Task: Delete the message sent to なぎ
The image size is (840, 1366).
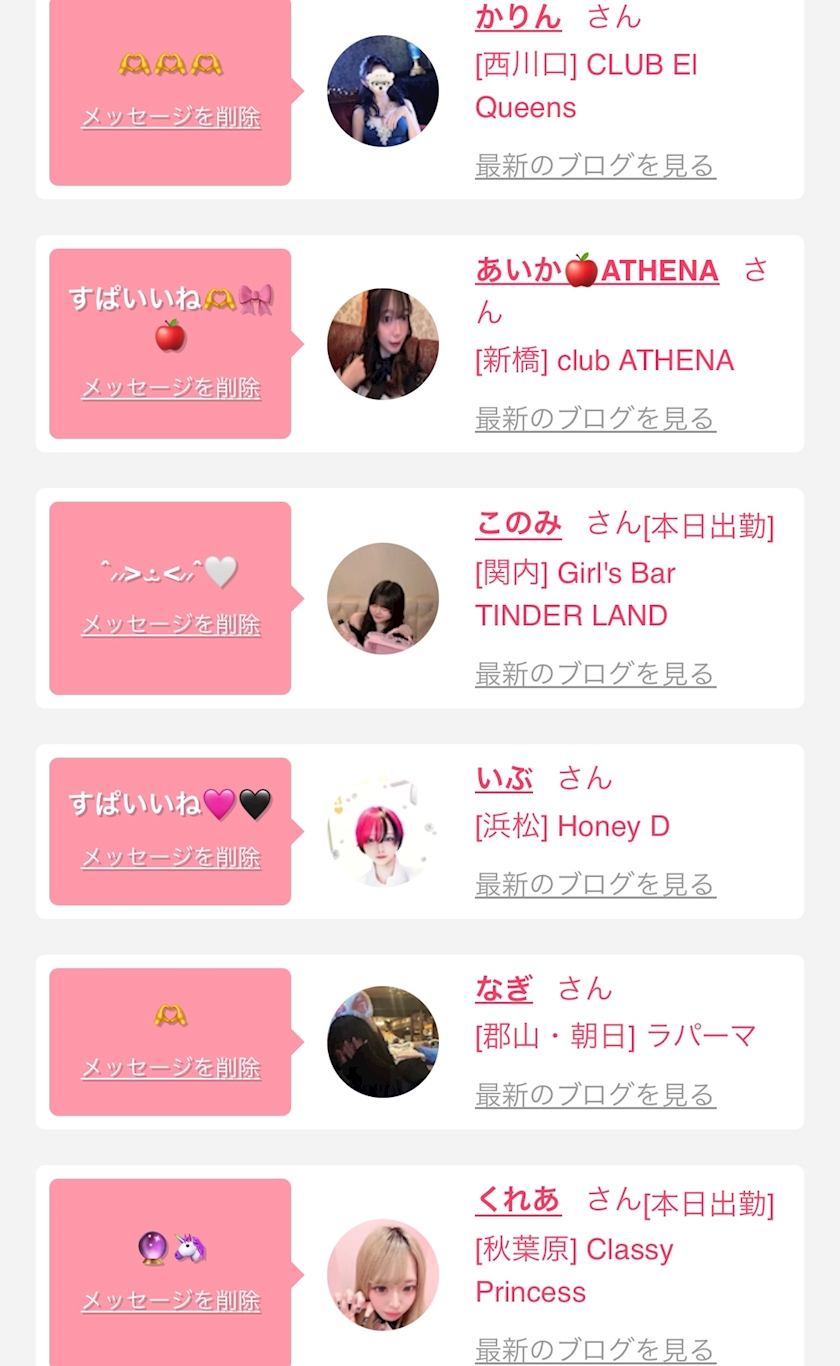Action: click(x=171, y=1067)
